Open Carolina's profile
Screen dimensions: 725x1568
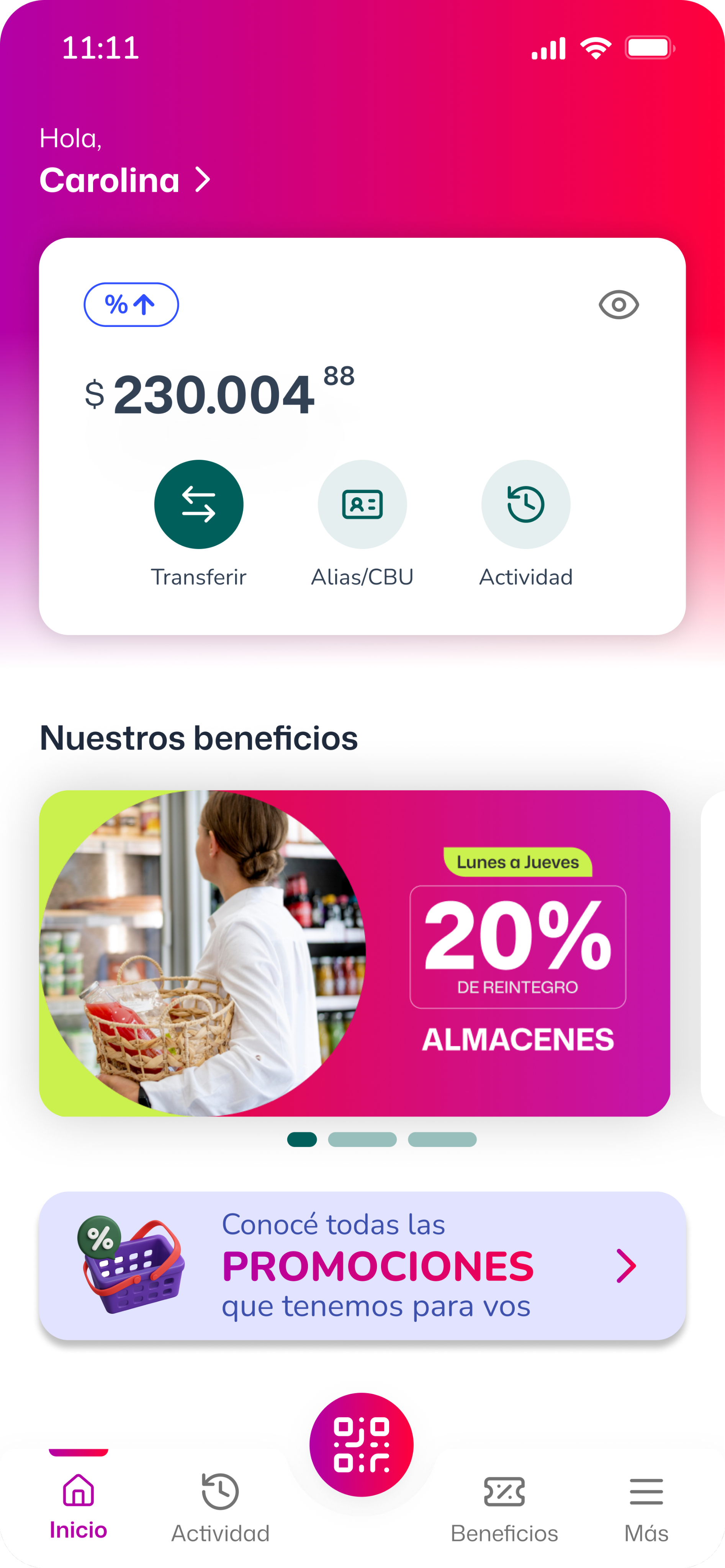pyautogui.click(x=125, y=180)
